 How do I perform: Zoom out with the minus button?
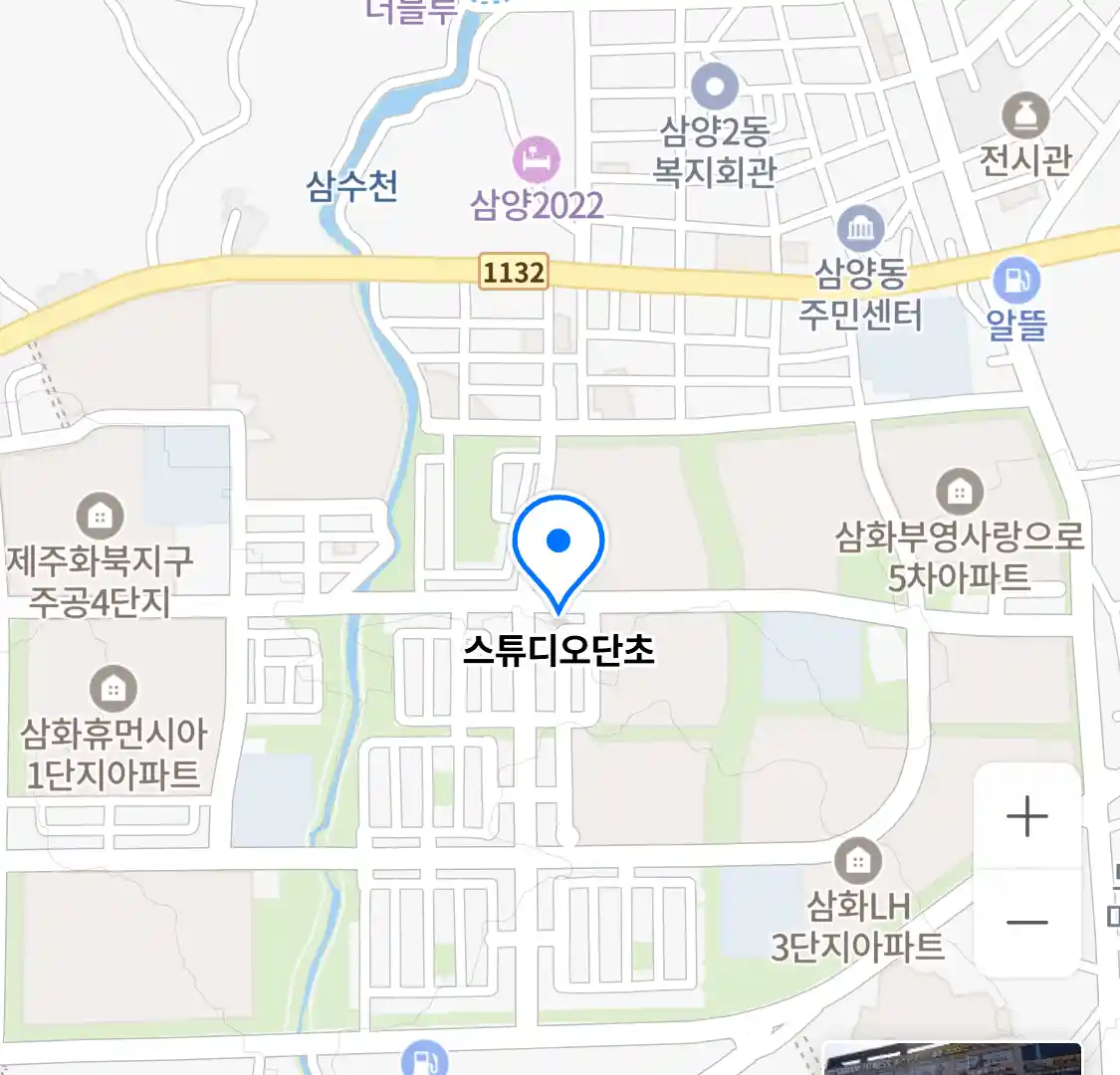[x=1026, y=922]
